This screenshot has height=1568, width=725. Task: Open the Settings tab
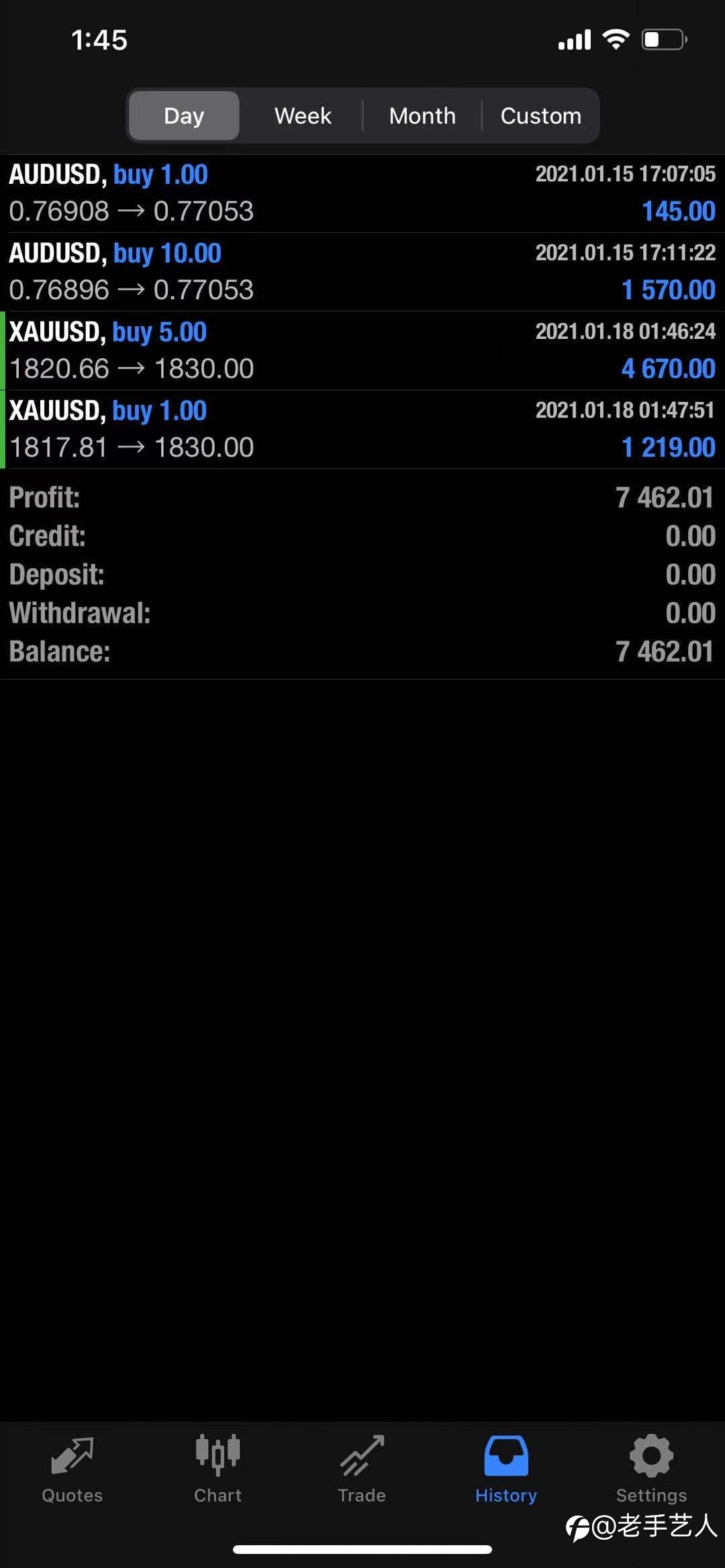point(651,1469)
